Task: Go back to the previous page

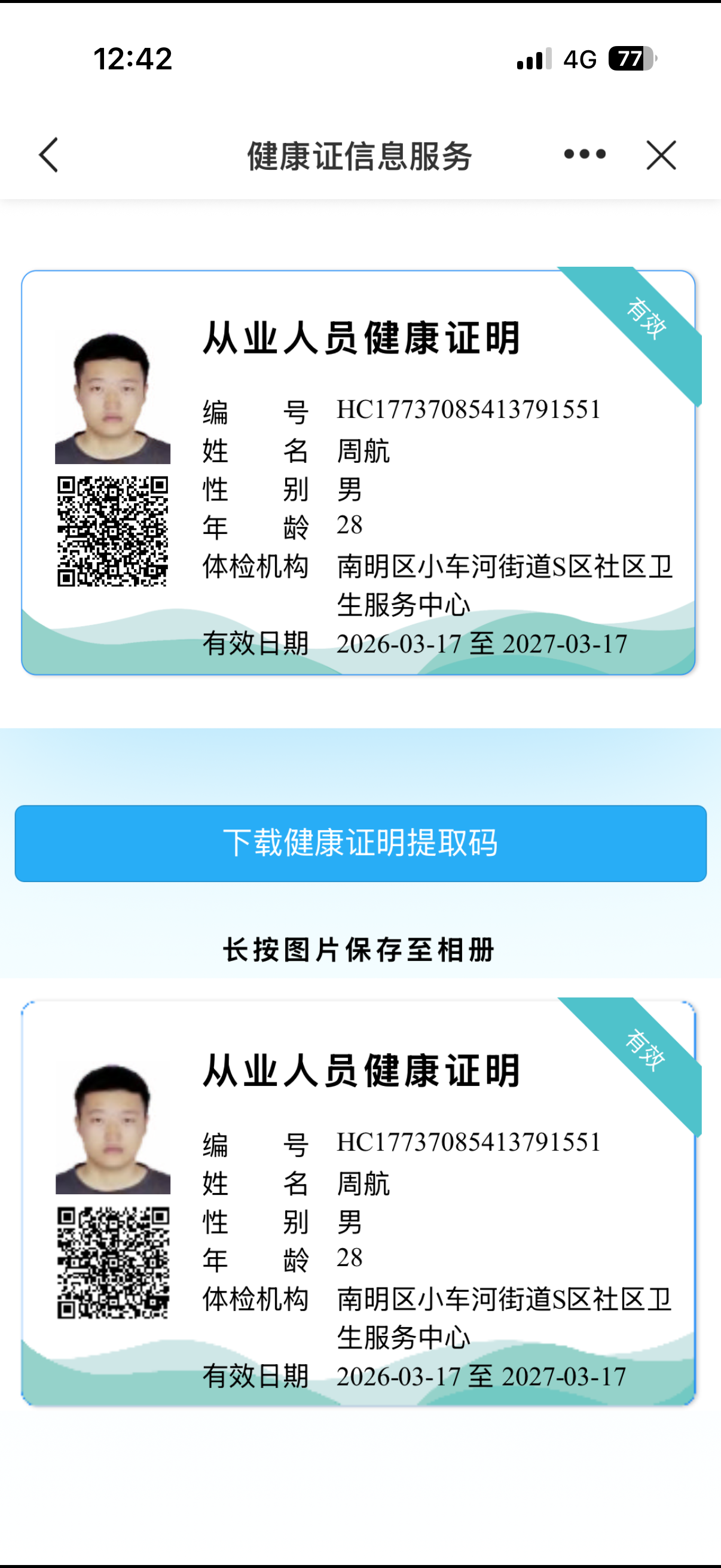Action: point(48,155)
